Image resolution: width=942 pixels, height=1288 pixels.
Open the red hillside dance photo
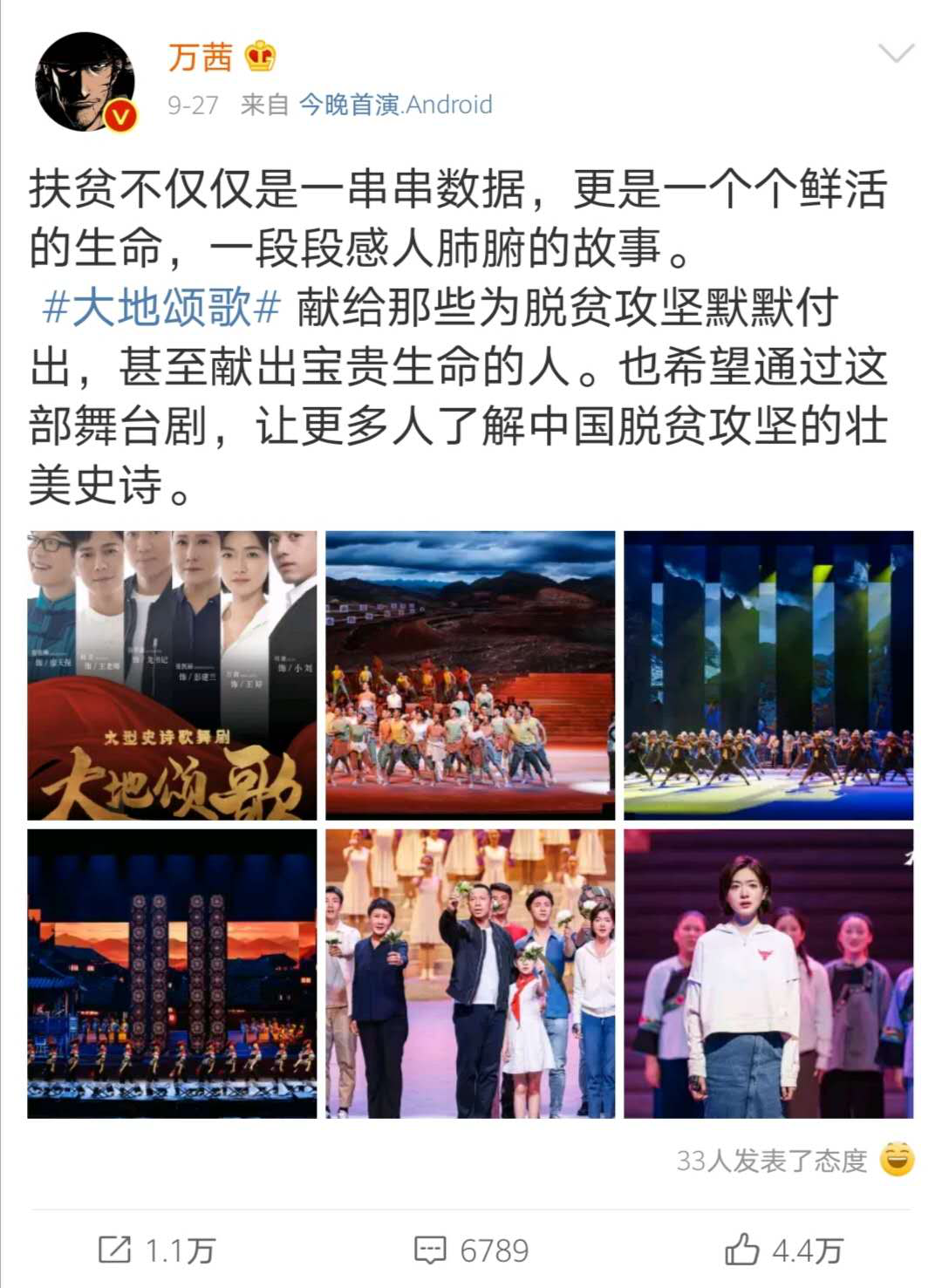(x=470, y=675)
